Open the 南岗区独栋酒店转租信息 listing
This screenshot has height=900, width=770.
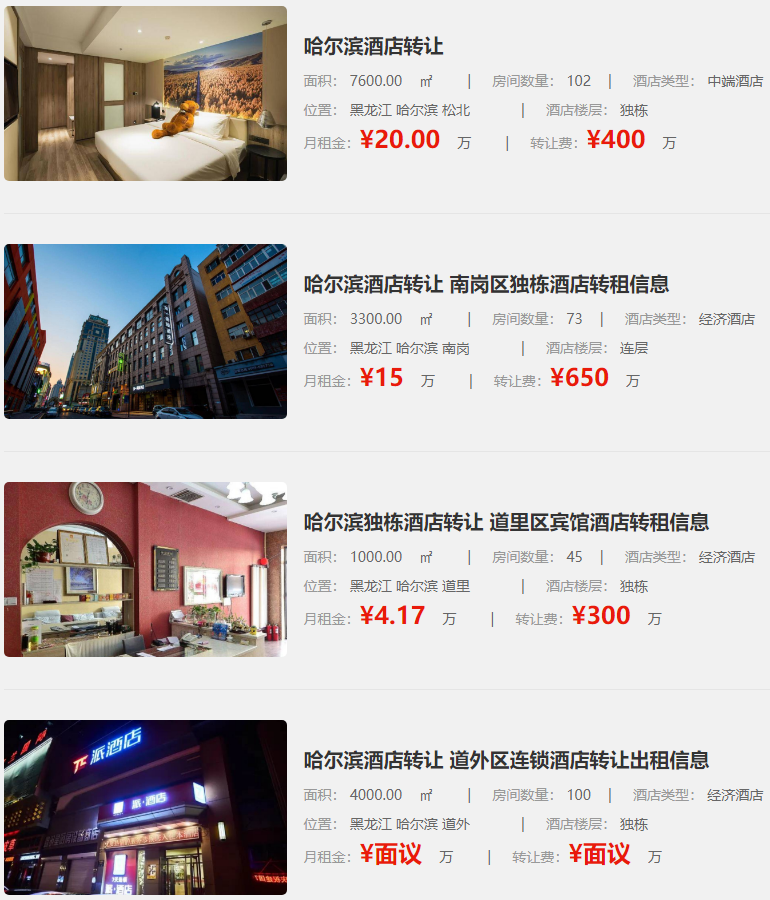click(486, 284)
